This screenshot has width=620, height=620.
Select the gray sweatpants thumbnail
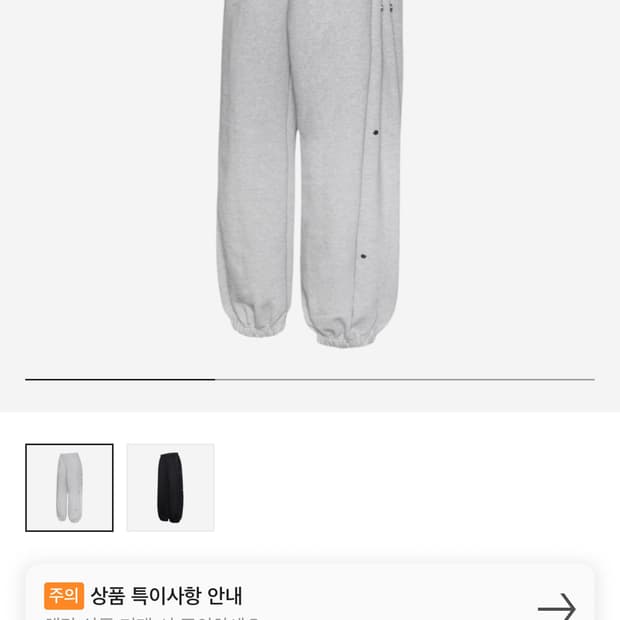click(x=69, y=488)
